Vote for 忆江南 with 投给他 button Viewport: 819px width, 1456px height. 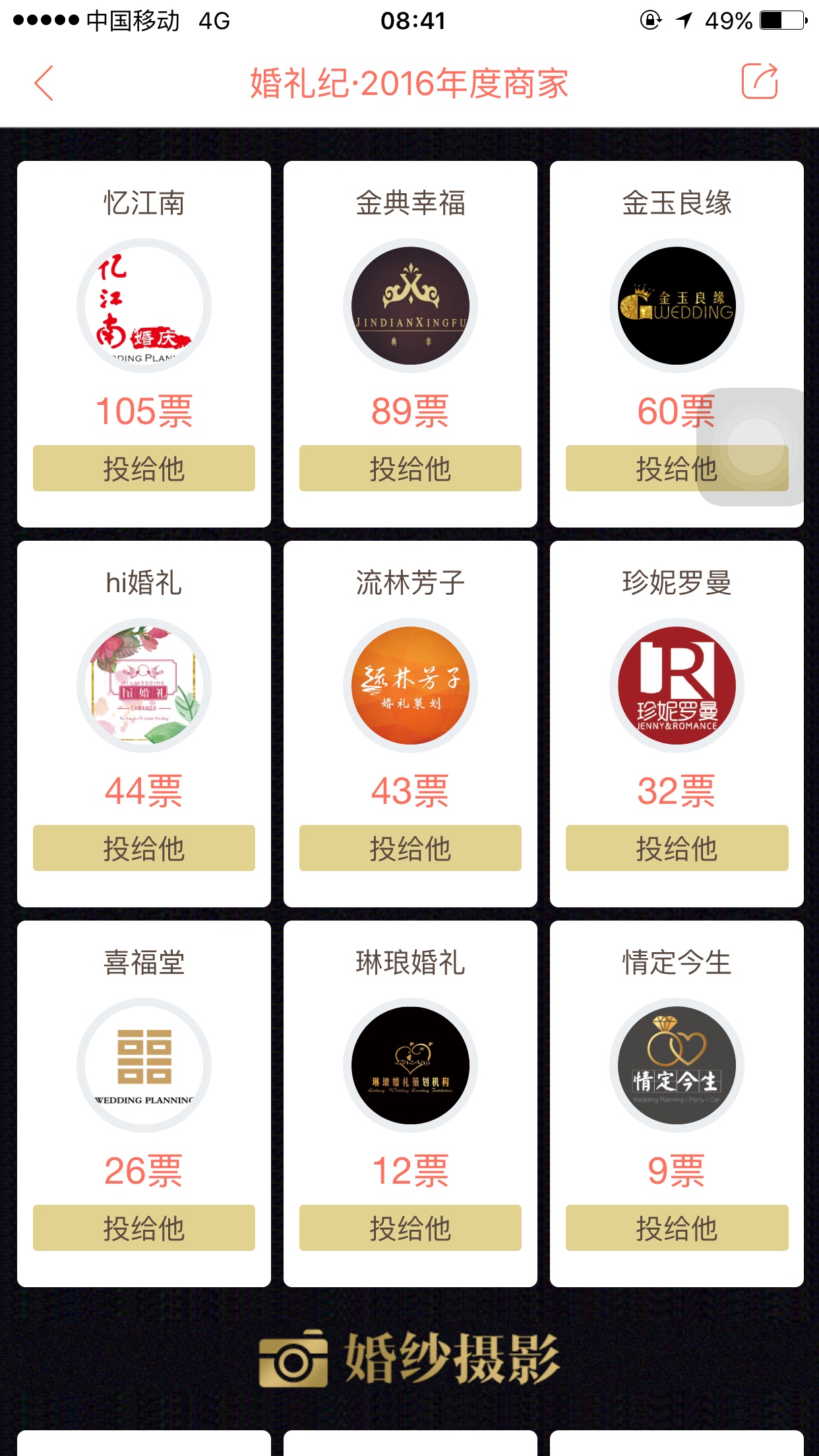click(x=144, y=468)
